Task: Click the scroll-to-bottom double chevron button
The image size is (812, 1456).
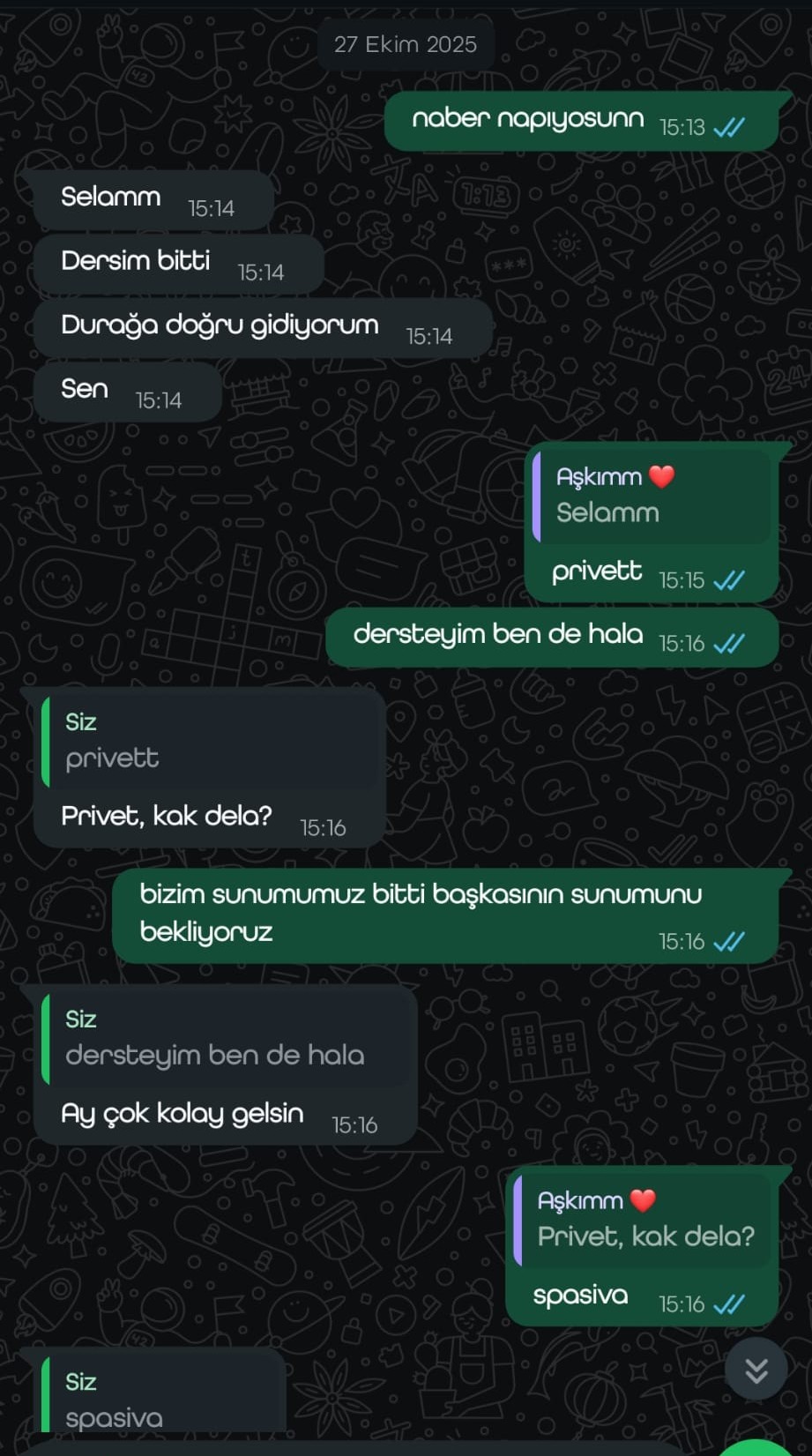Action: coord(756,1370)
